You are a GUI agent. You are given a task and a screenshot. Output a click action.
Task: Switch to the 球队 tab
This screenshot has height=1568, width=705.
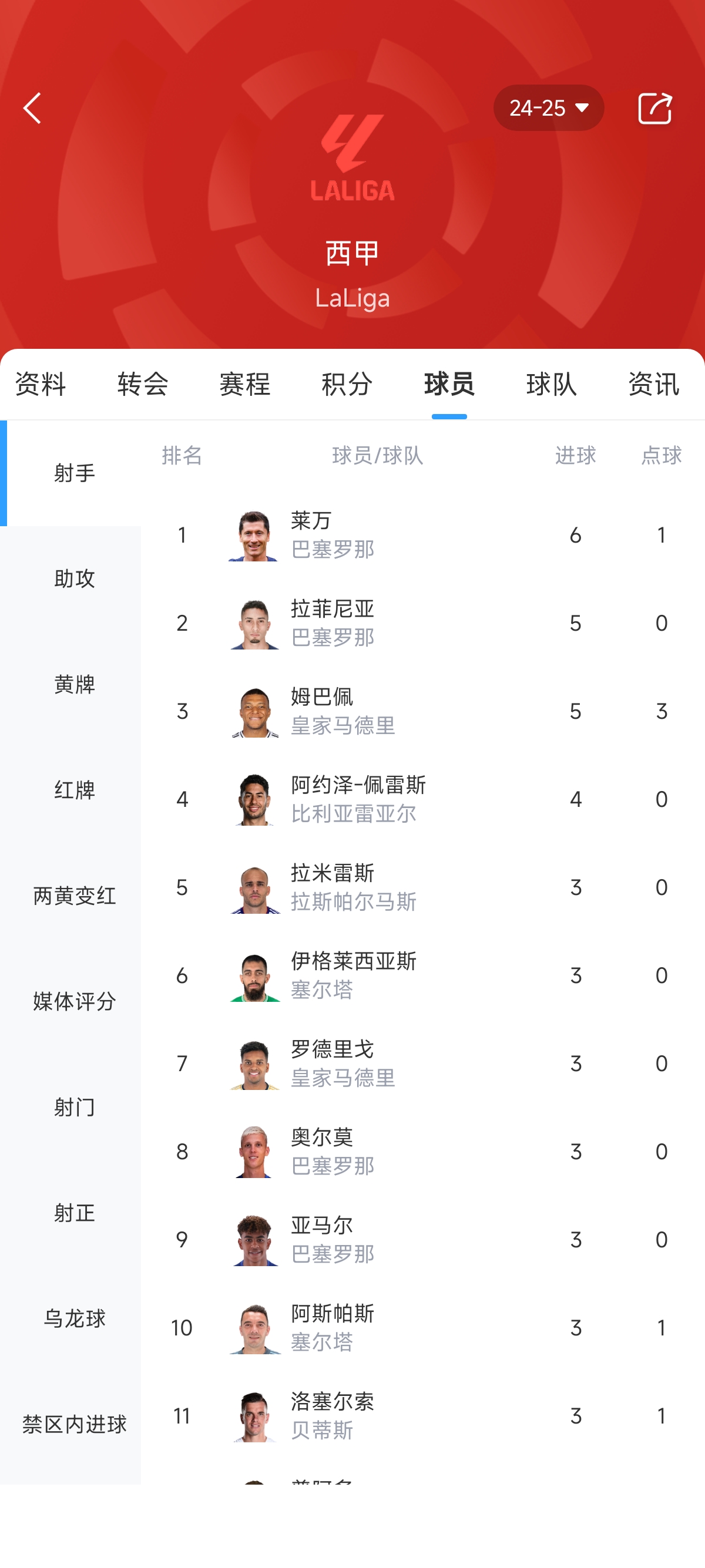click(x=551, y=384)
